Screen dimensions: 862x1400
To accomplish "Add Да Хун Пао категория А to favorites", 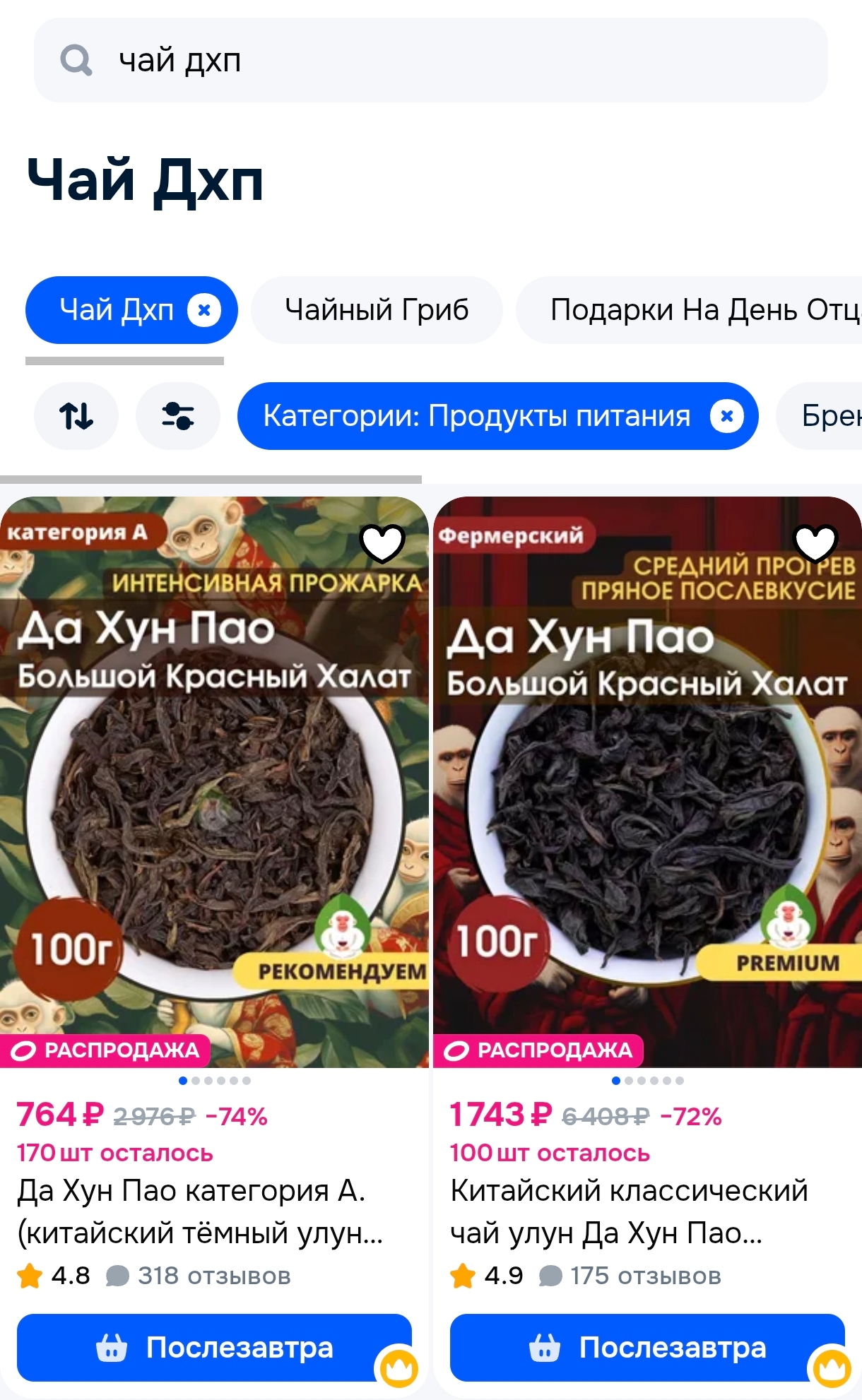I will point(382,542).
